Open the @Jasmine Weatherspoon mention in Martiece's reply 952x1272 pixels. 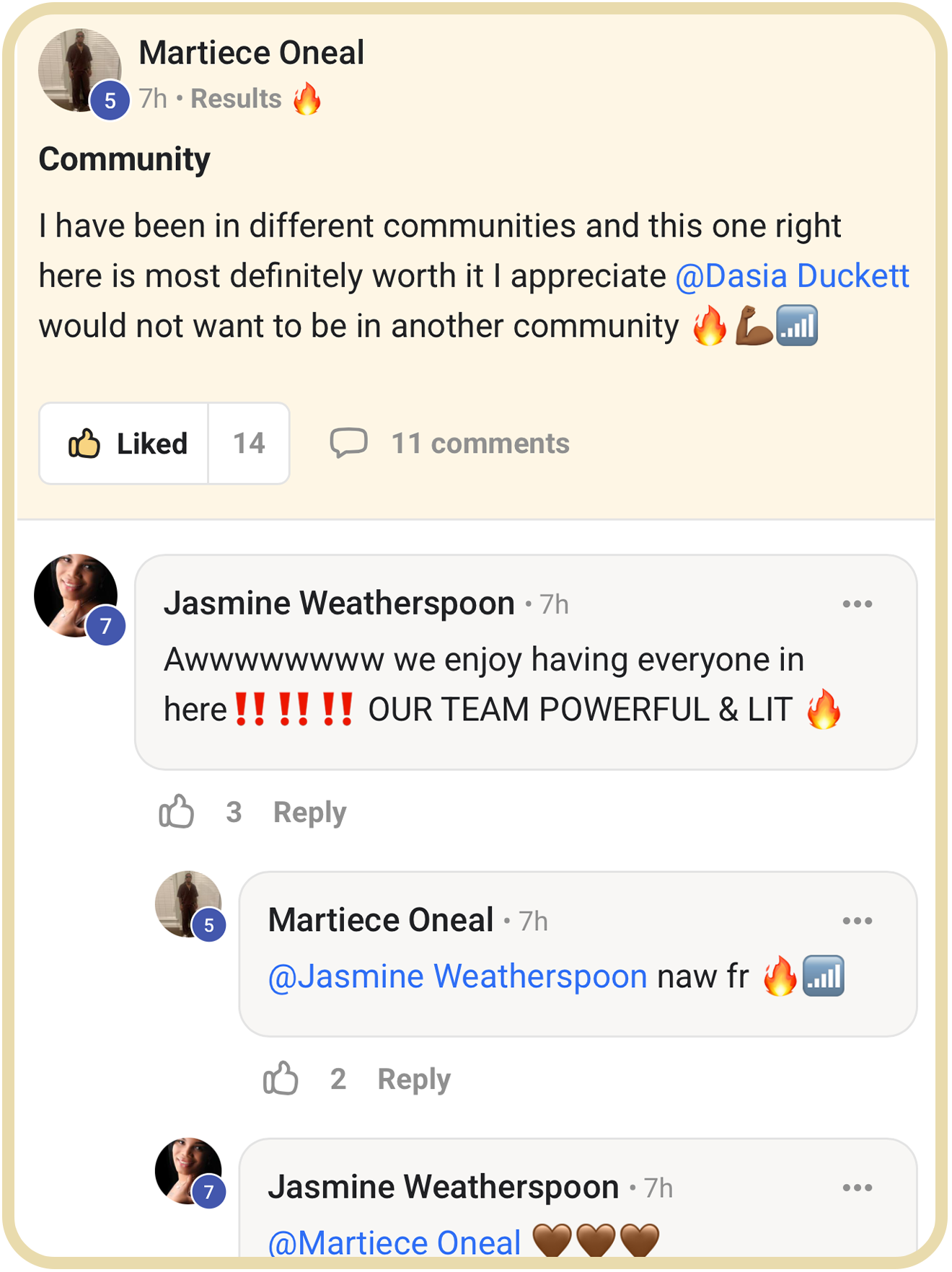click(x=457, y=976)
